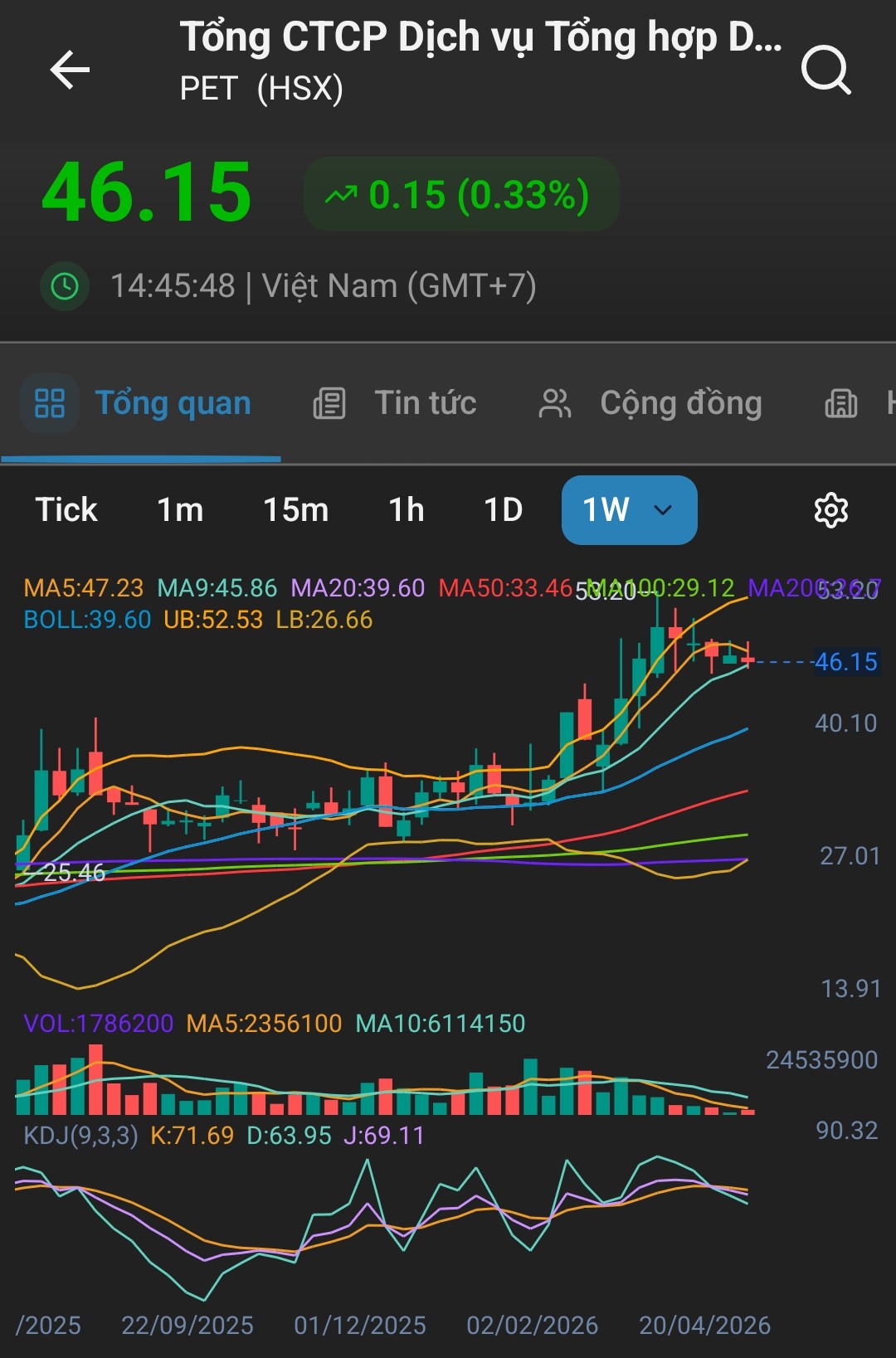Switch to the Tổng quan tab
The width and height of the screenshot is (896, 1358).
point(139,404)
